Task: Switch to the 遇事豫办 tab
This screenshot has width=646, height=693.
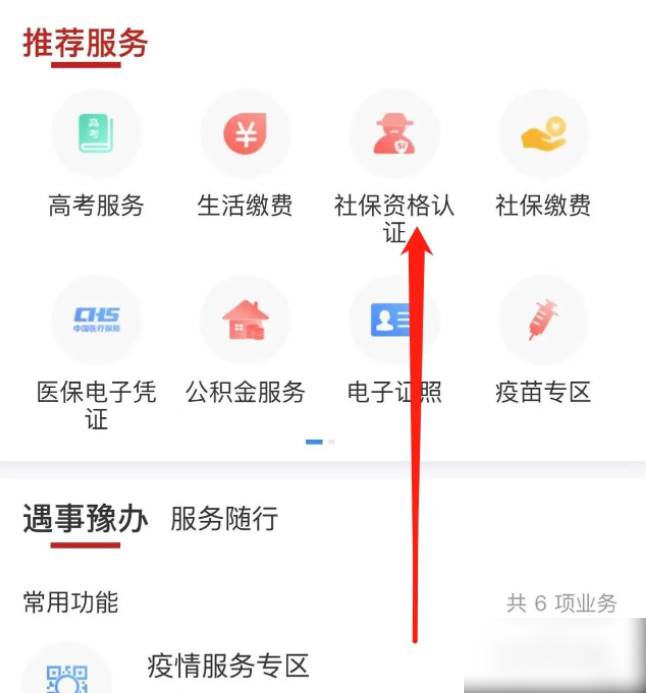Action: pos(85,520)
